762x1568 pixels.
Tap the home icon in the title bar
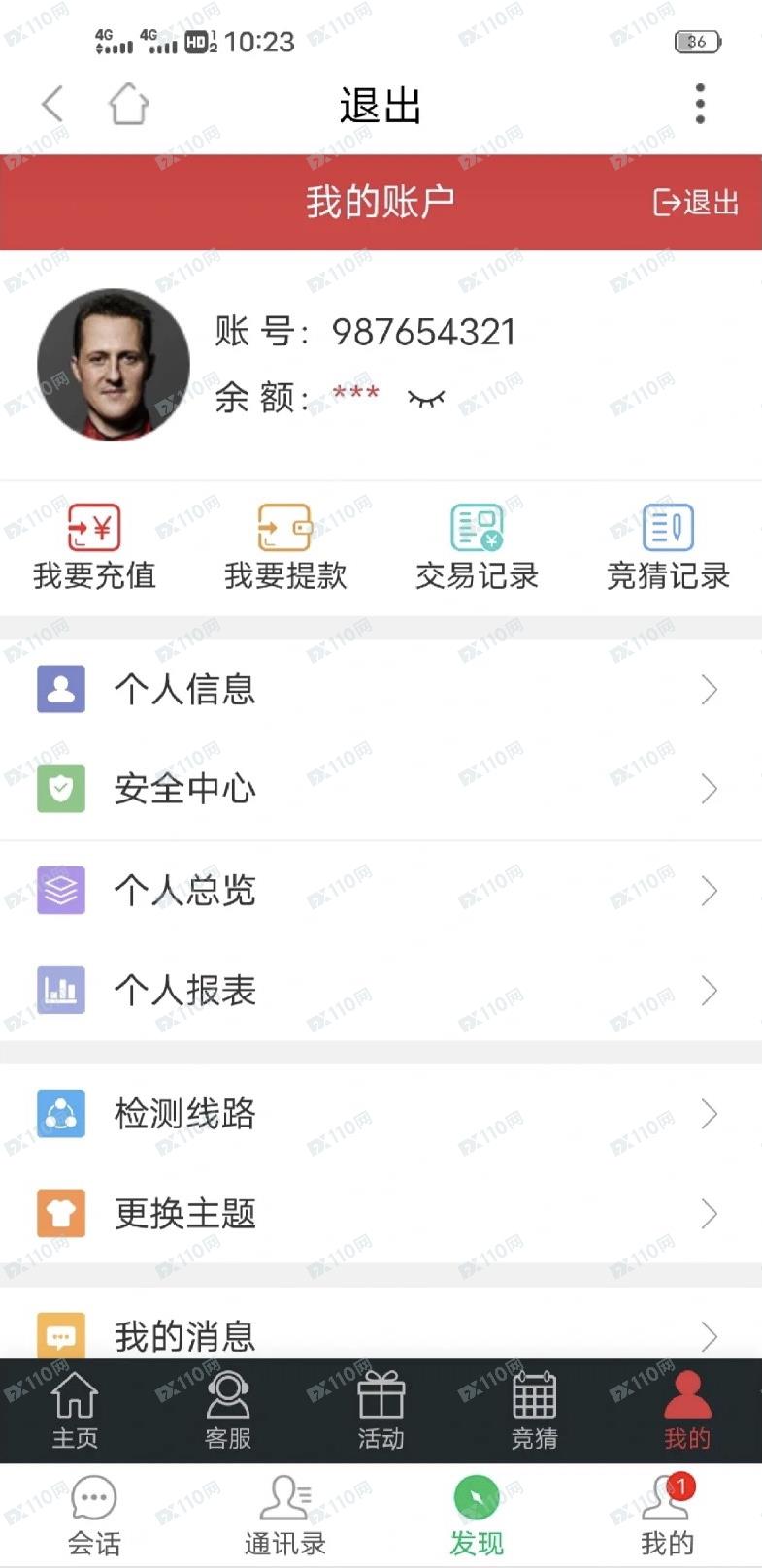(x=128, y=104)
